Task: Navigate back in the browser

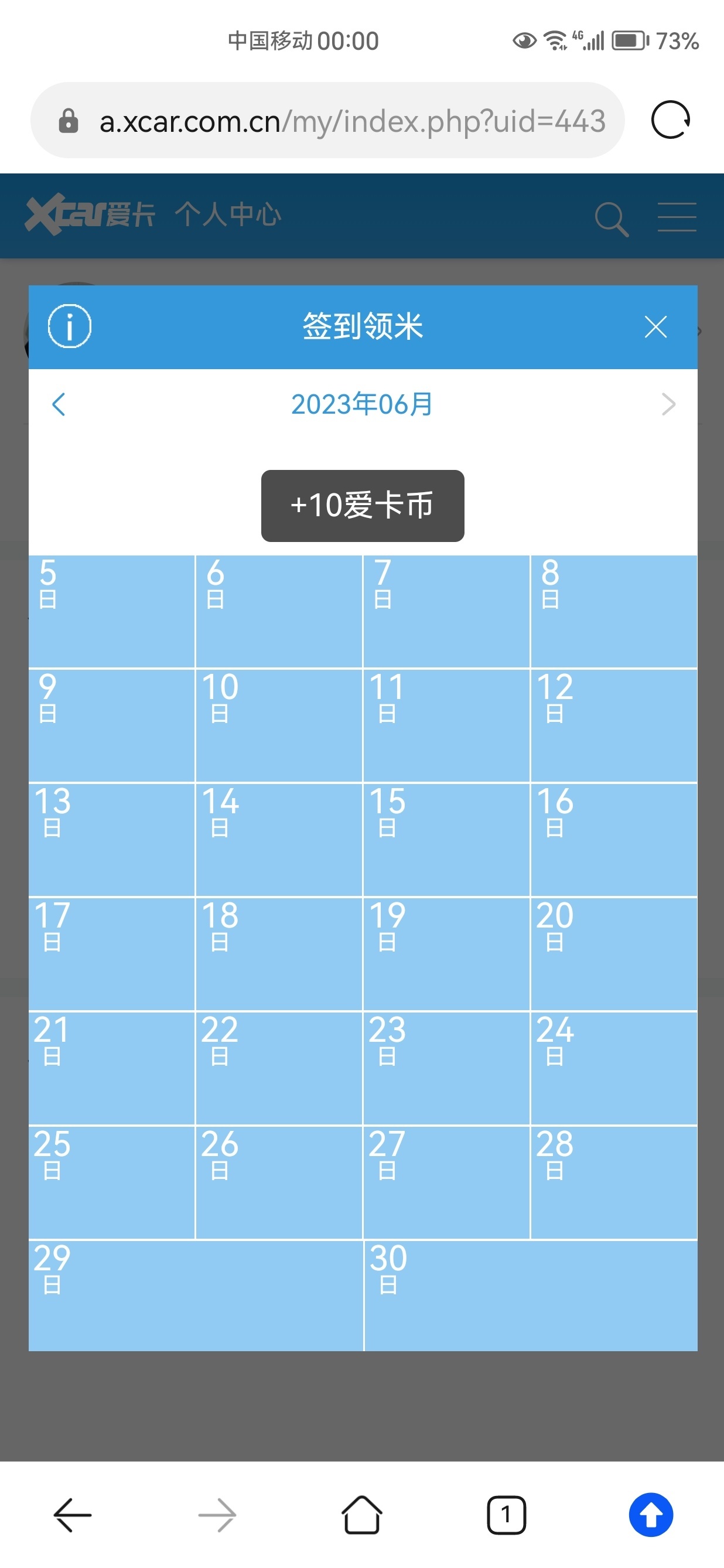Action: tap(73, 1515)
